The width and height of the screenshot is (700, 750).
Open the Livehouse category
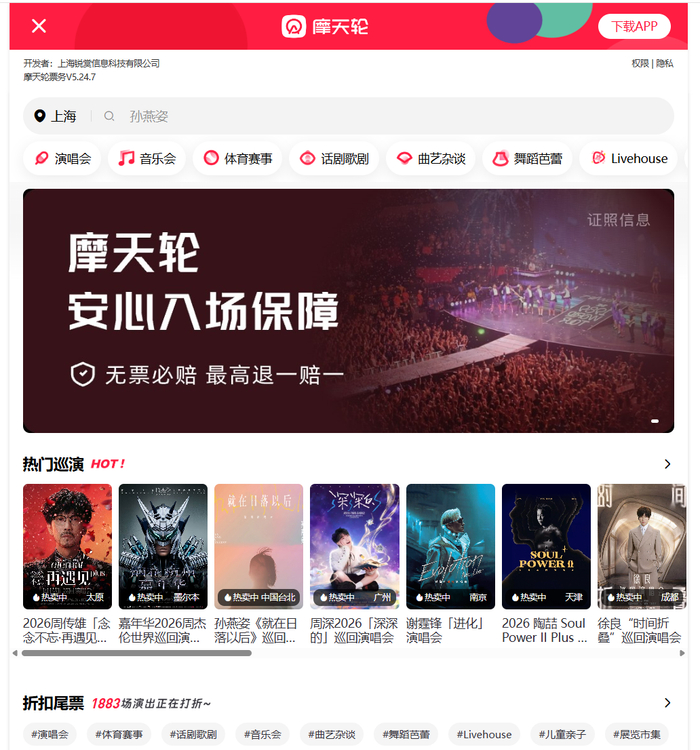(628, 158)
